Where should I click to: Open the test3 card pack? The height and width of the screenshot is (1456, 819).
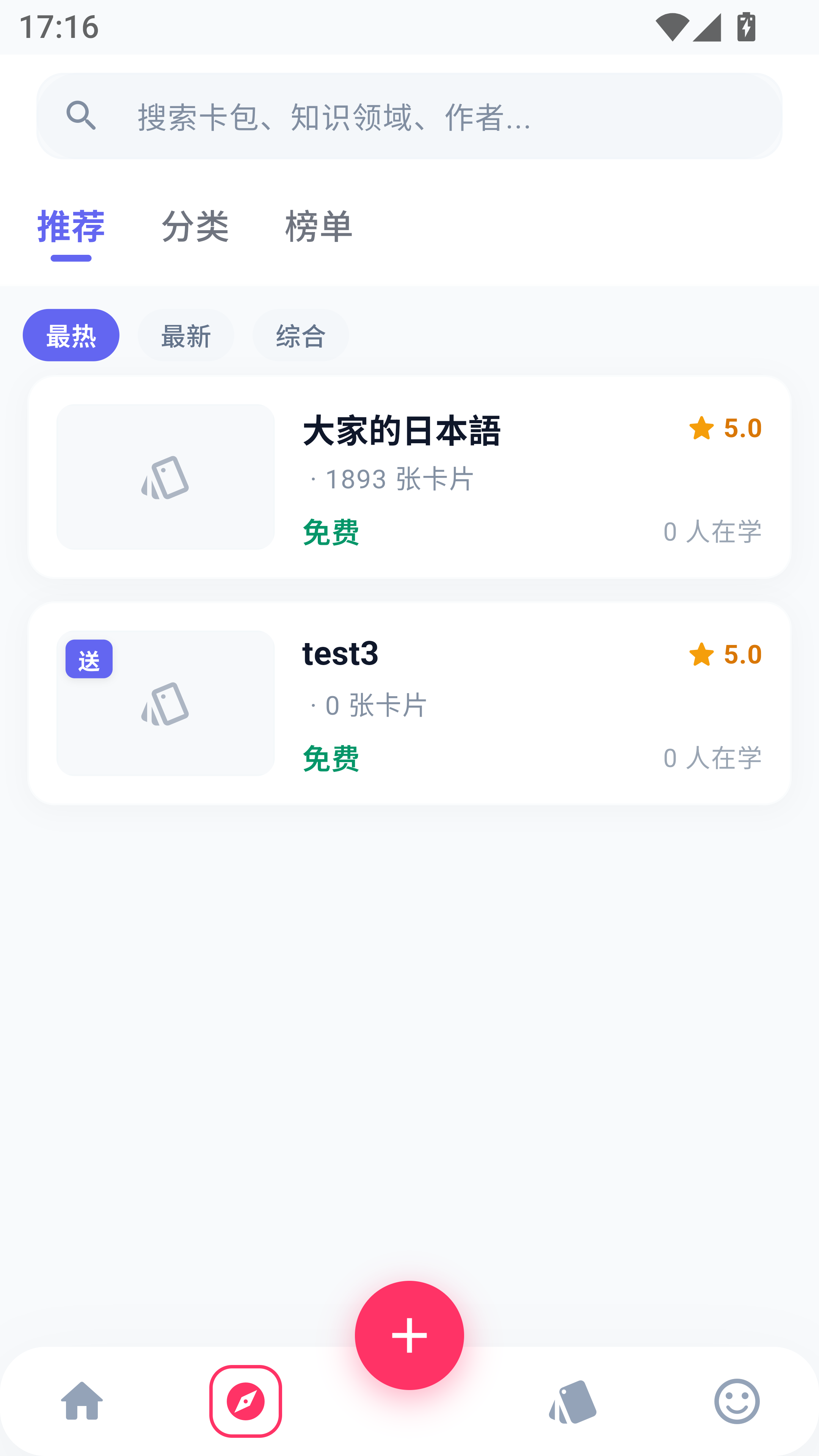pos(409,703)
